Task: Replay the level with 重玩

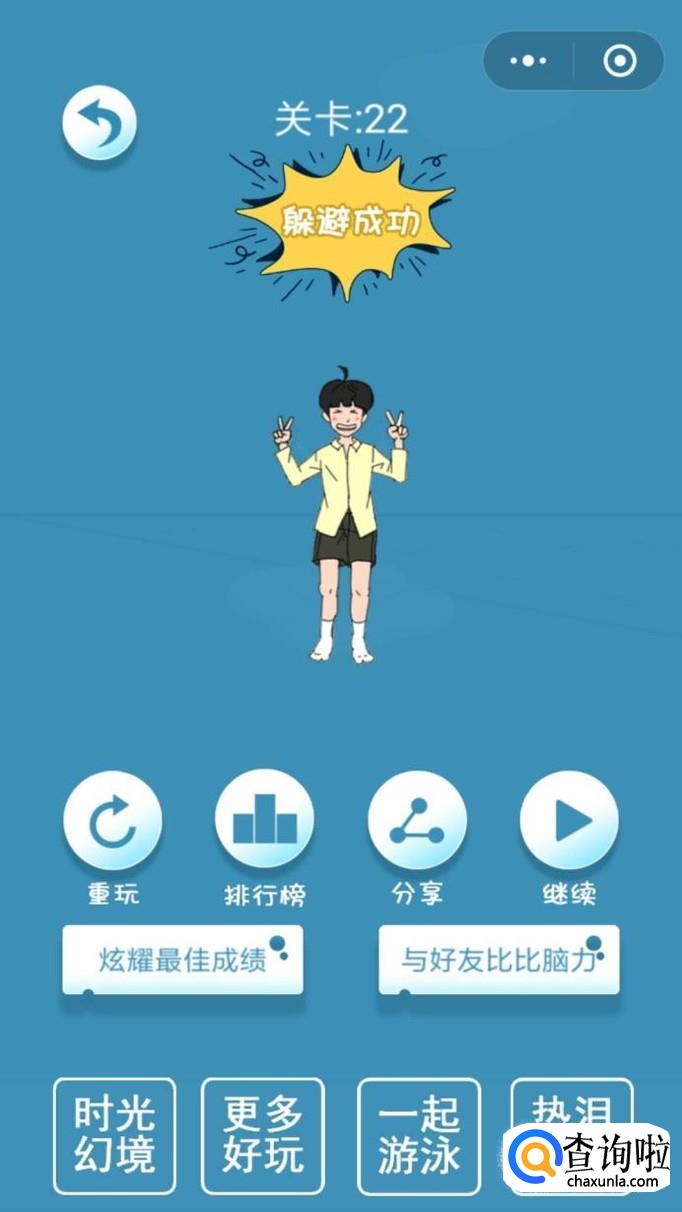Action: pyautogui.click(x=112, y=822)
